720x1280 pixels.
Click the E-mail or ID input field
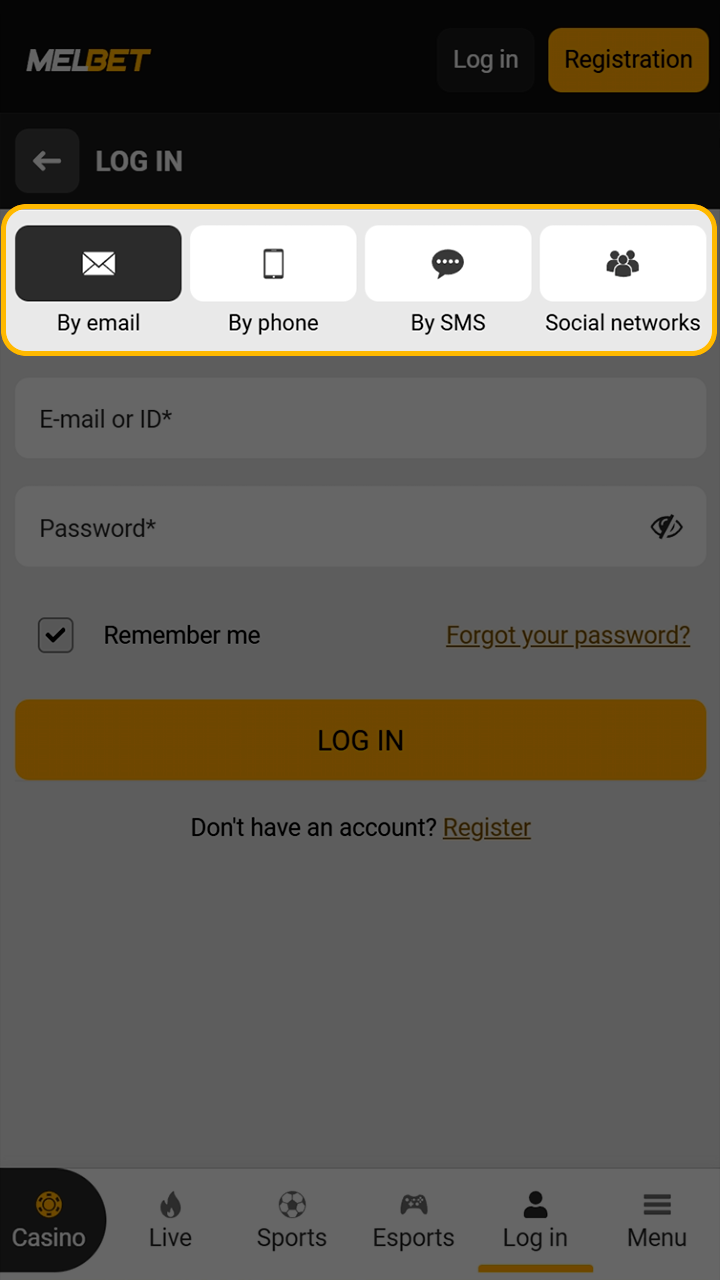point(360,418)
